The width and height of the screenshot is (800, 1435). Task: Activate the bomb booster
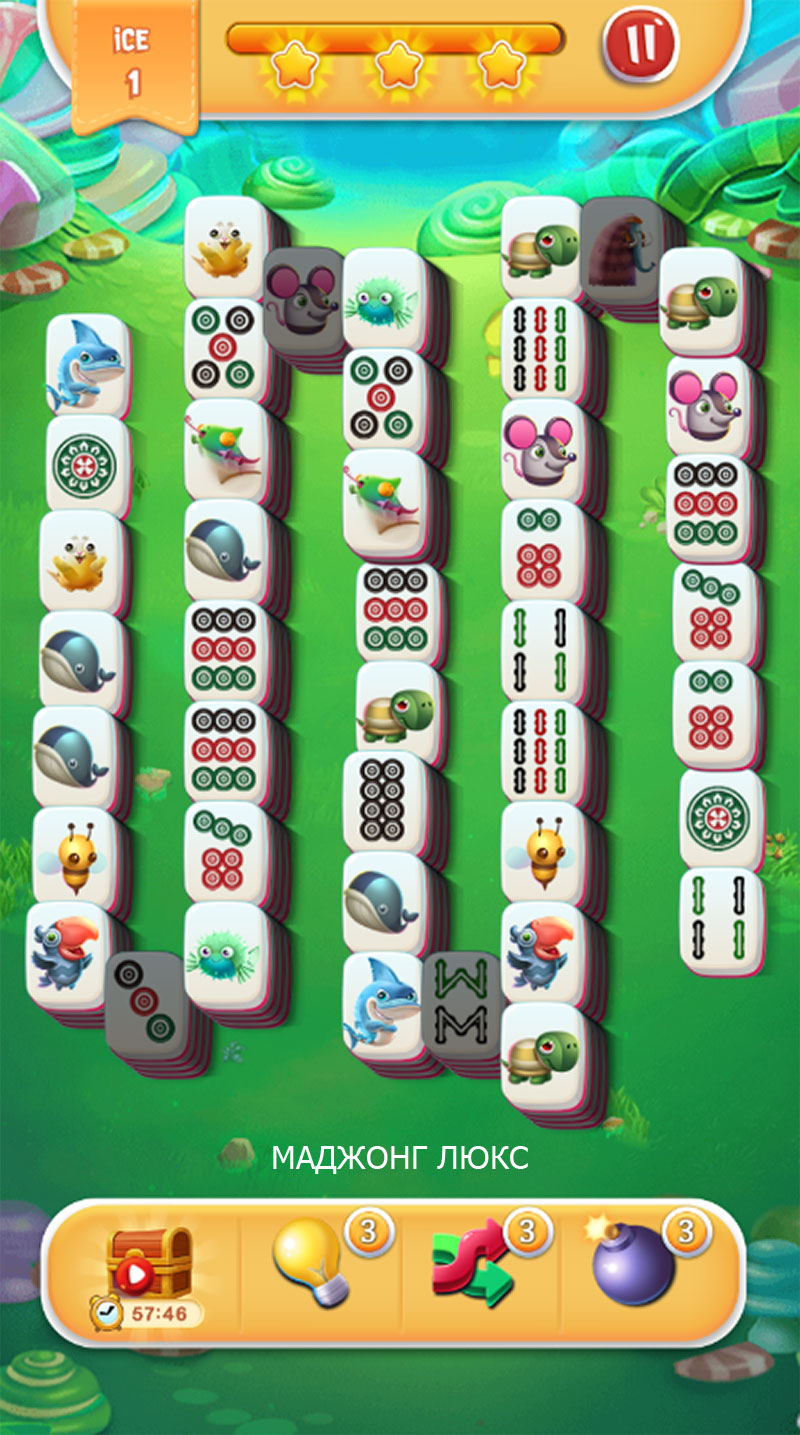point(632,1266)
